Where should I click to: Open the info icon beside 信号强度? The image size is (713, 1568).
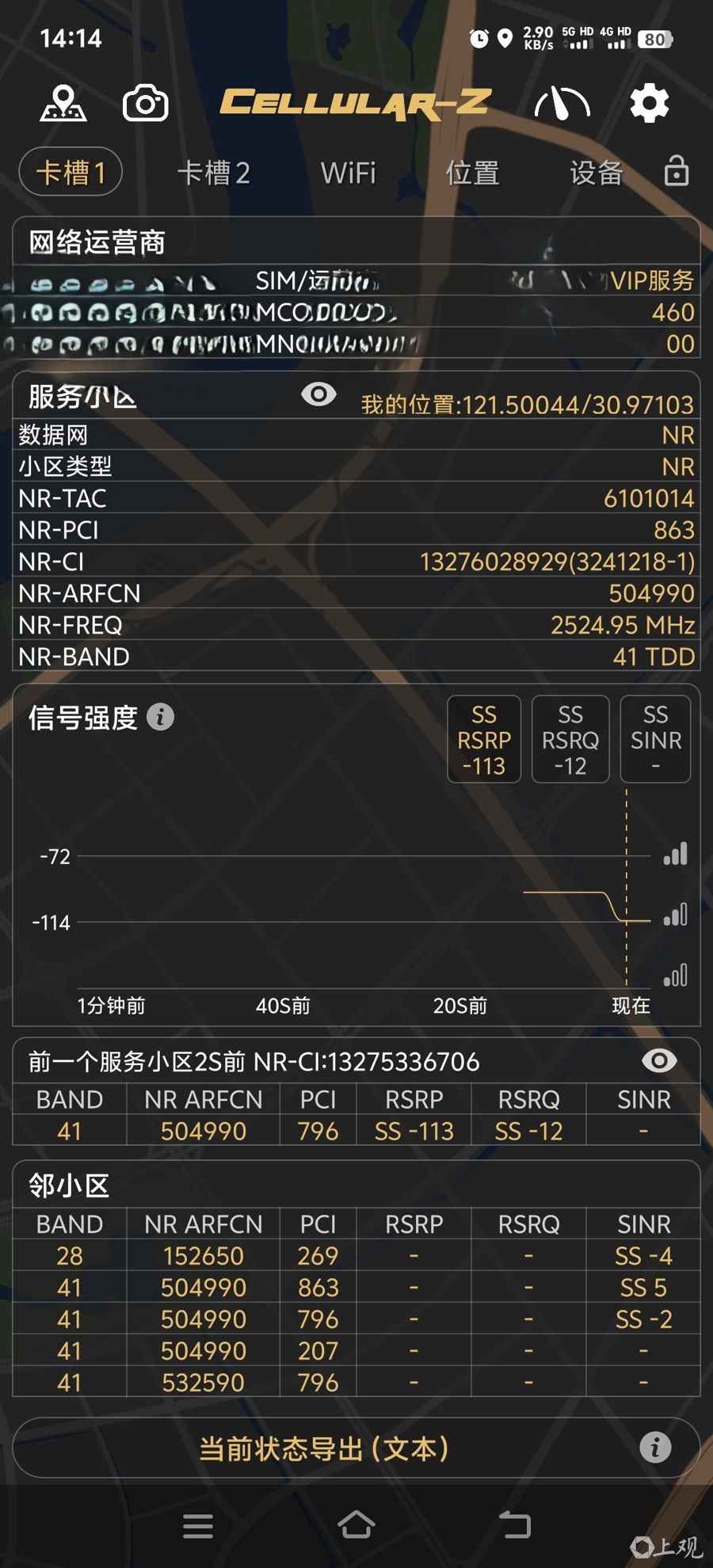[x=160, y=717]
